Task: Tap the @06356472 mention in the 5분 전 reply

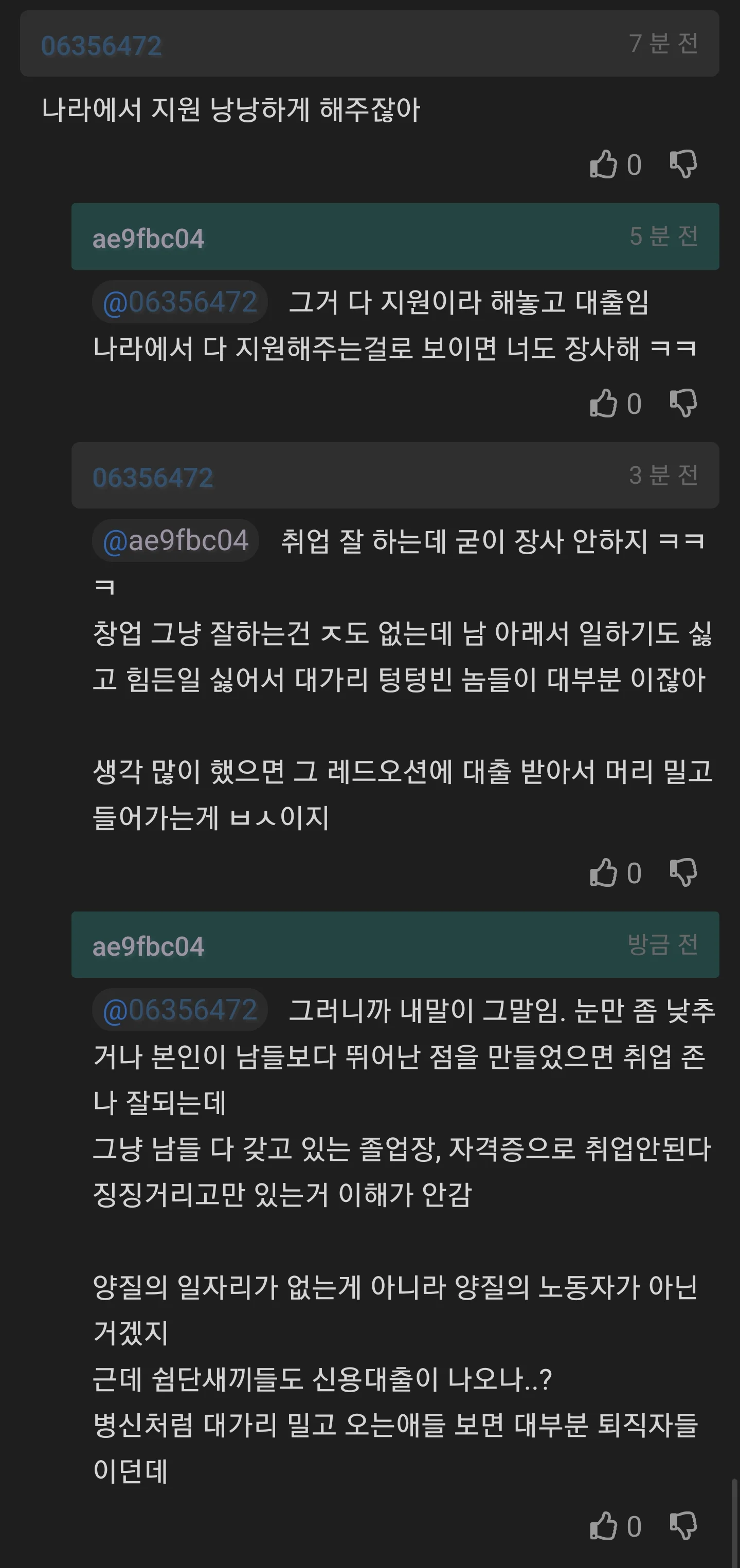Action: click(x=179, y=302)
